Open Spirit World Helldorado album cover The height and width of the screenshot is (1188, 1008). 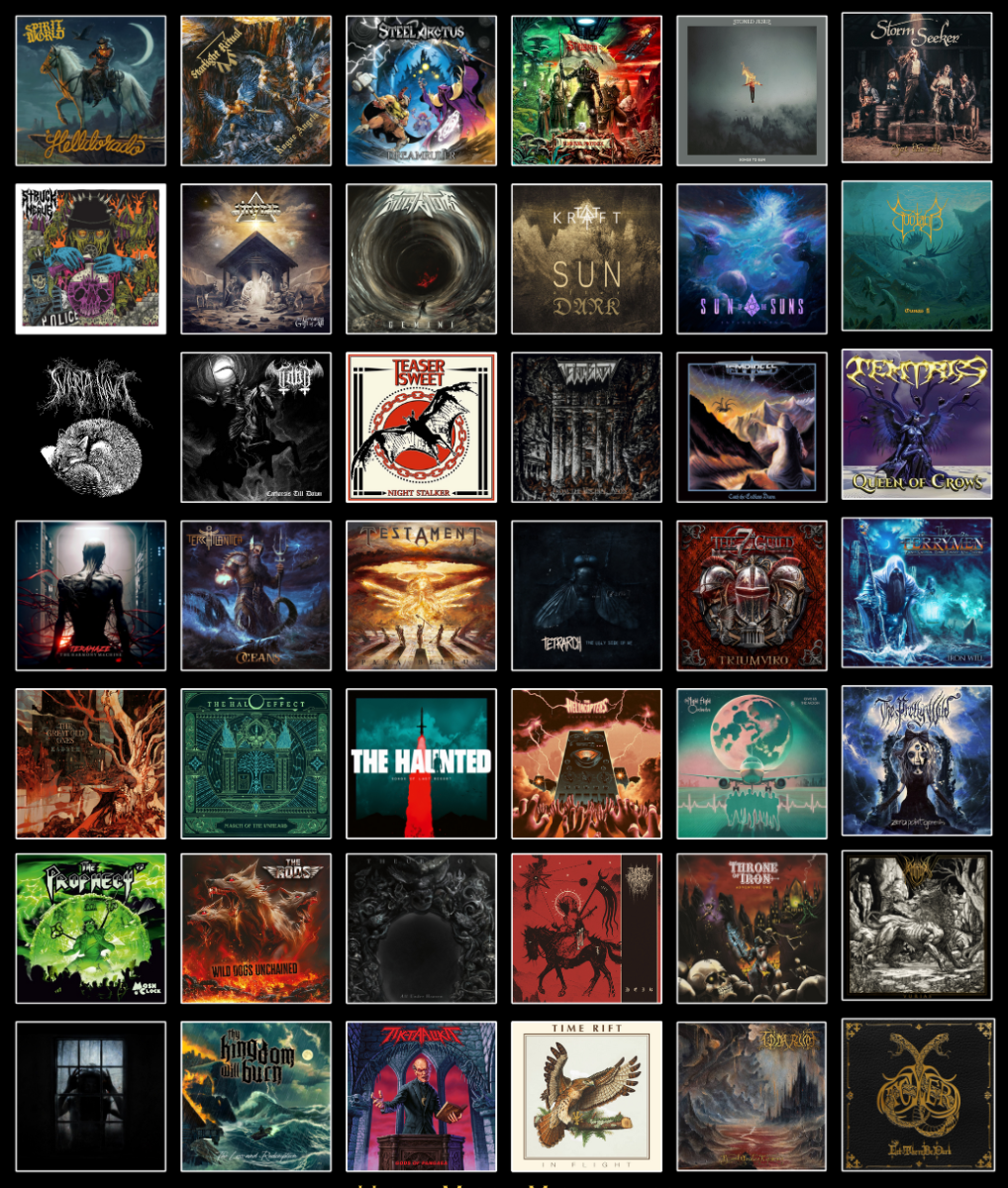coord(91,90)
